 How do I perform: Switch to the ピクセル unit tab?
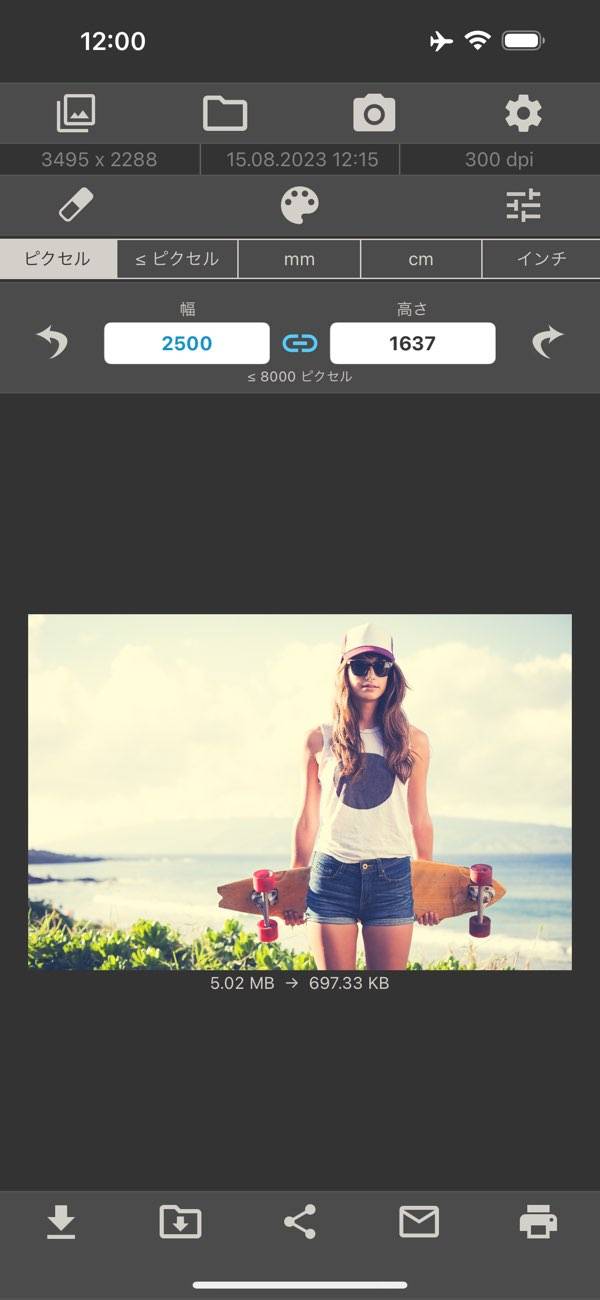point(58,259)
